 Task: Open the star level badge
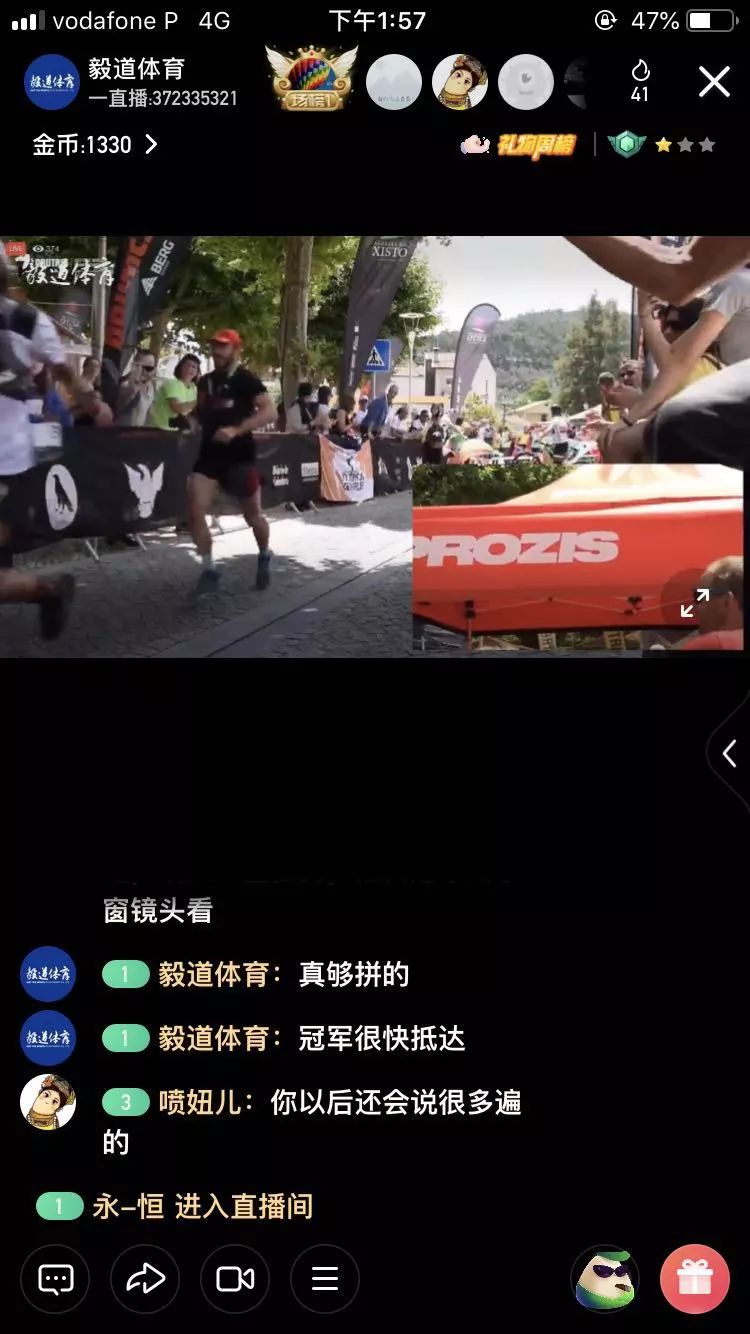(663, 145)
